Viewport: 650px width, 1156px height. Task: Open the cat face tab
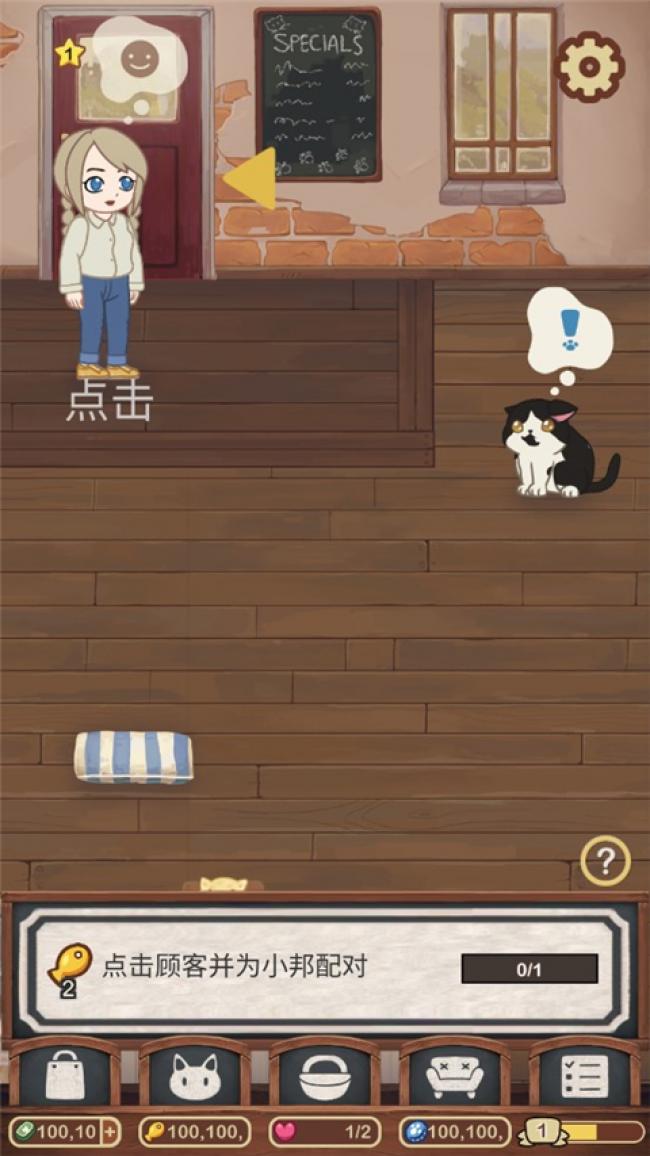(x=194, y=1077)
